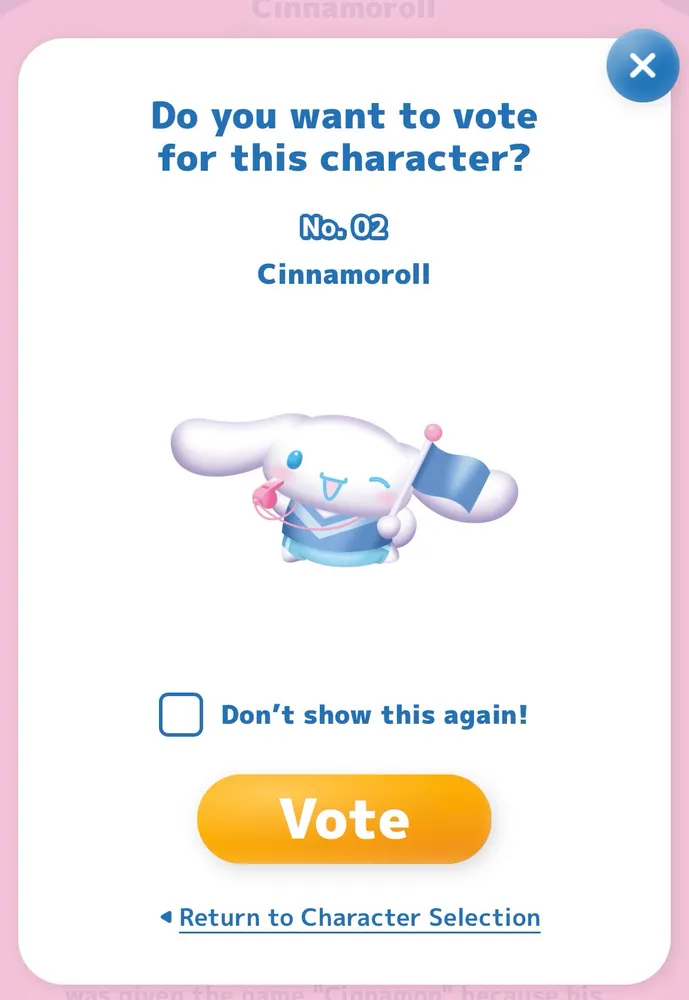Return to Character Selection

[359, 917]
